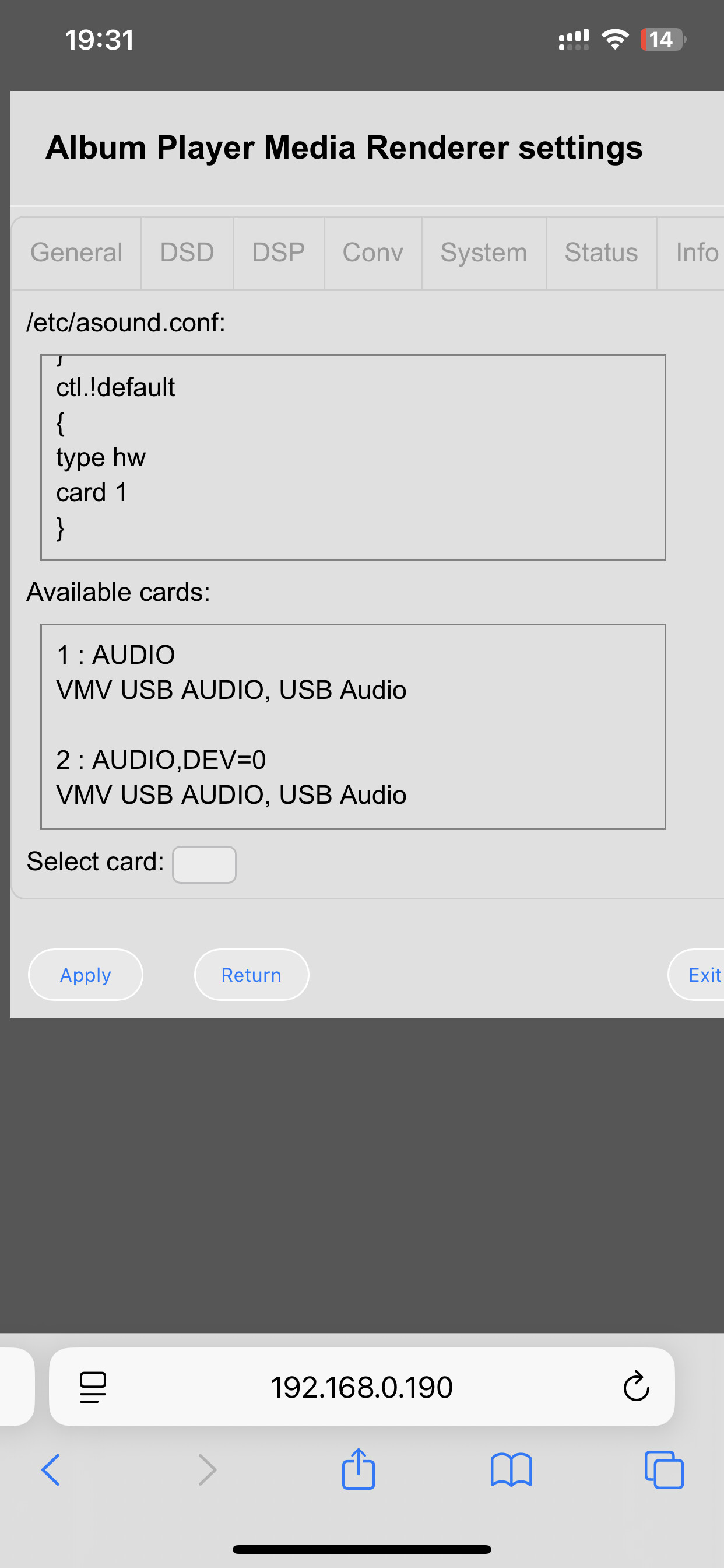Open the page settings menu icon
Image resolution: width=724 pixels, height=1568 pixels.
[x=93, y=1387]
